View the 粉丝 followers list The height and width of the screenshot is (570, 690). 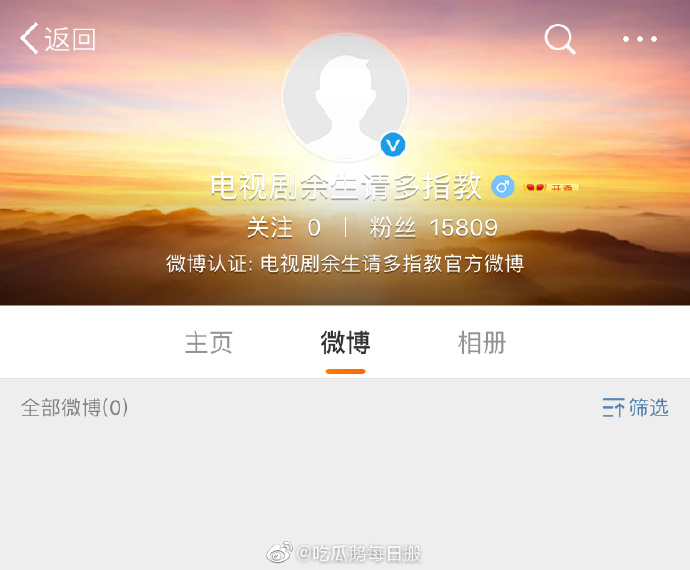[x=433, y=227]
